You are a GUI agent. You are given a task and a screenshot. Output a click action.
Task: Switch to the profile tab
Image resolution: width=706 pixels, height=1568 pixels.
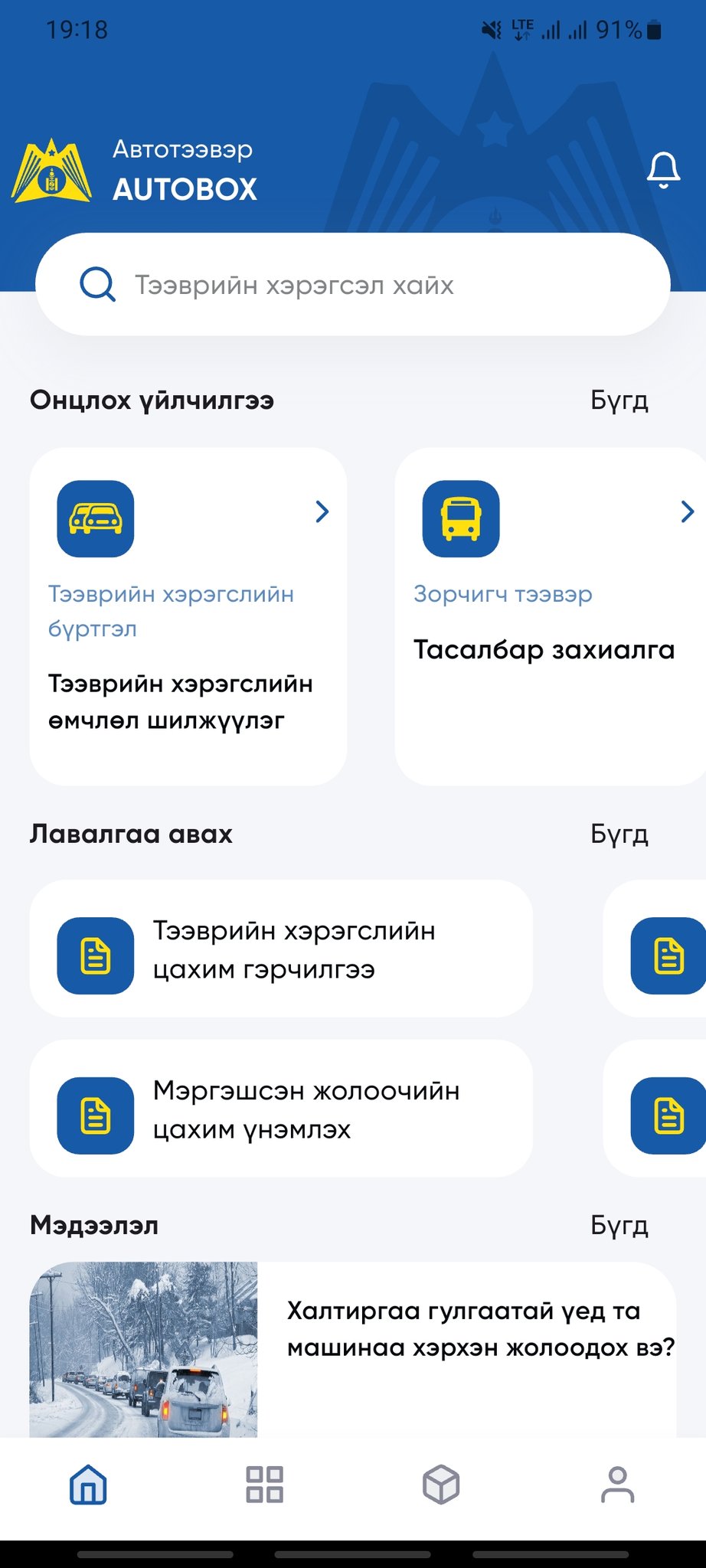tap(617, 1485)
